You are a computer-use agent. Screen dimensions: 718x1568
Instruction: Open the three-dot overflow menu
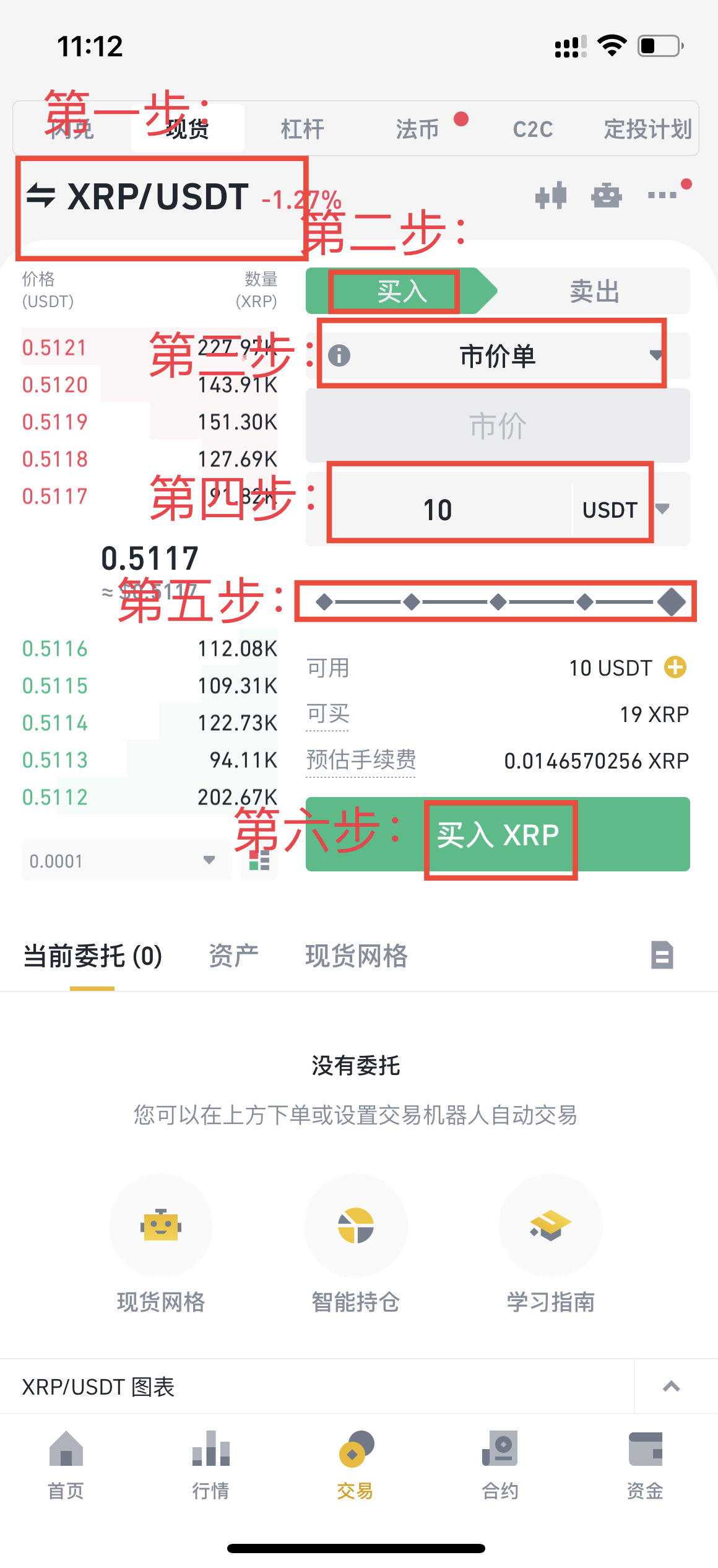(x=662, y=196)
